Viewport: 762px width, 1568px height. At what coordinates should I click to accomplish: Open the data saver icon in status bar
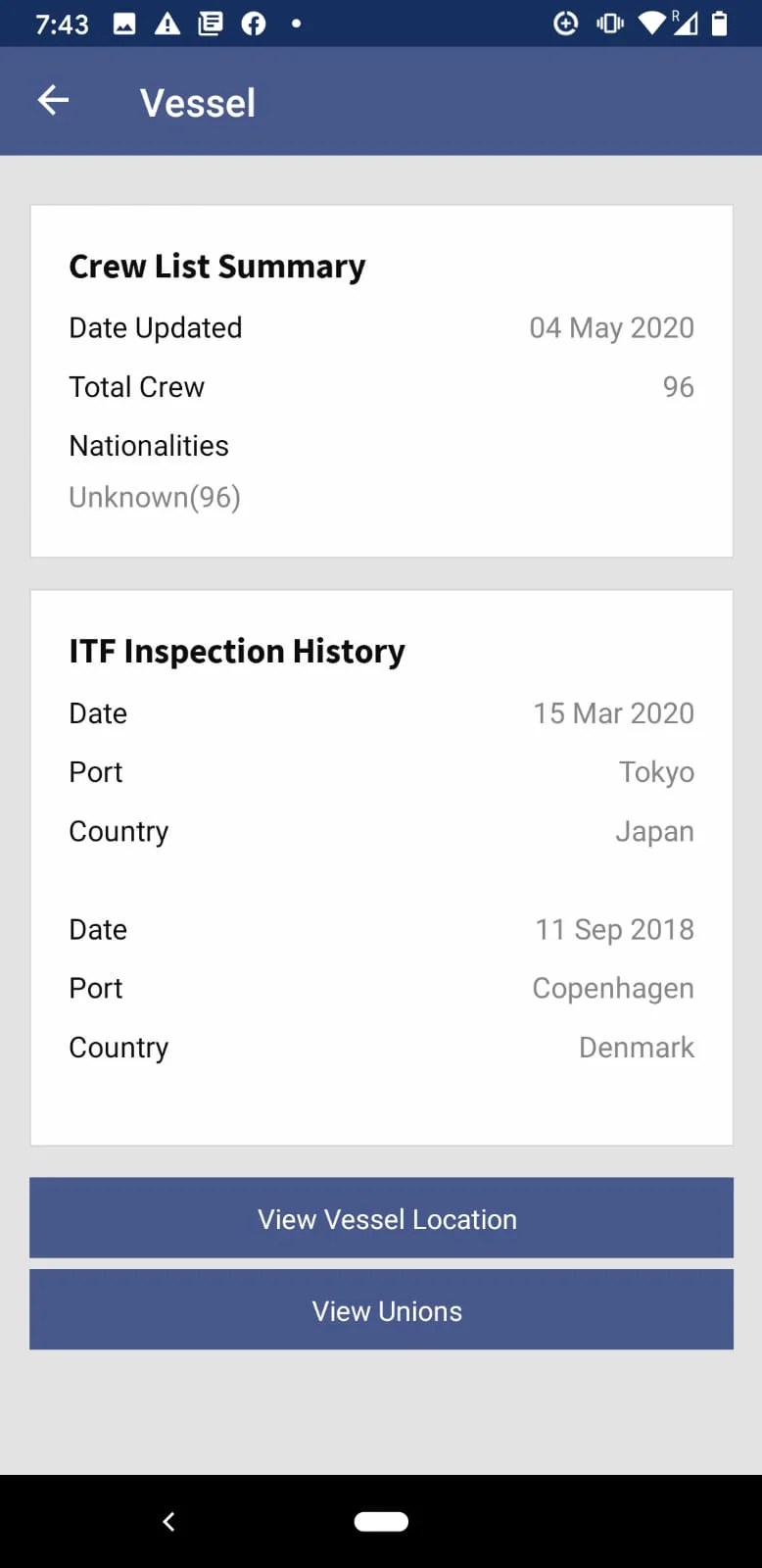click(566, 23)
